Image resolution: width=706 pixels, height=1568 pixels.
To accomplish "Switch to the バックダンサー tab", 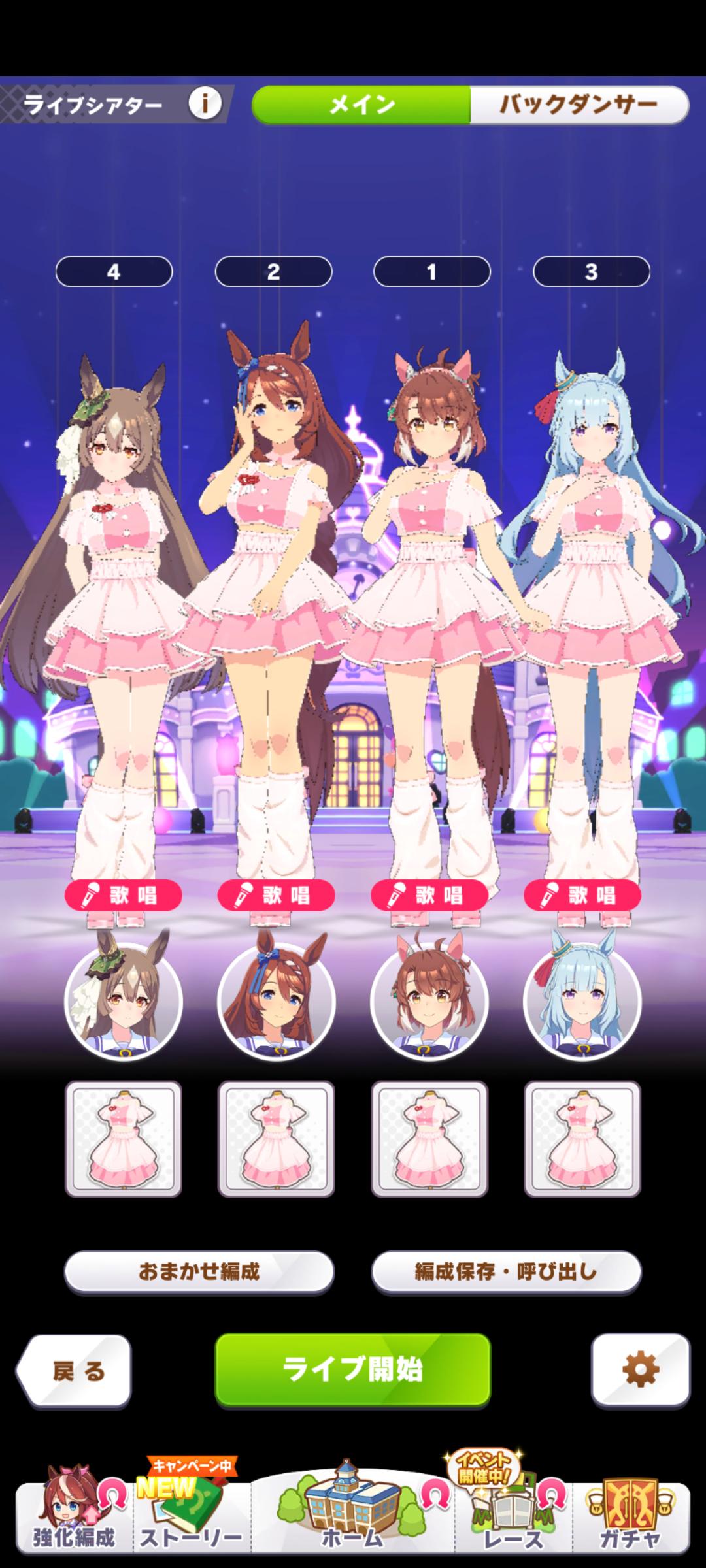I will click(578, 105).
